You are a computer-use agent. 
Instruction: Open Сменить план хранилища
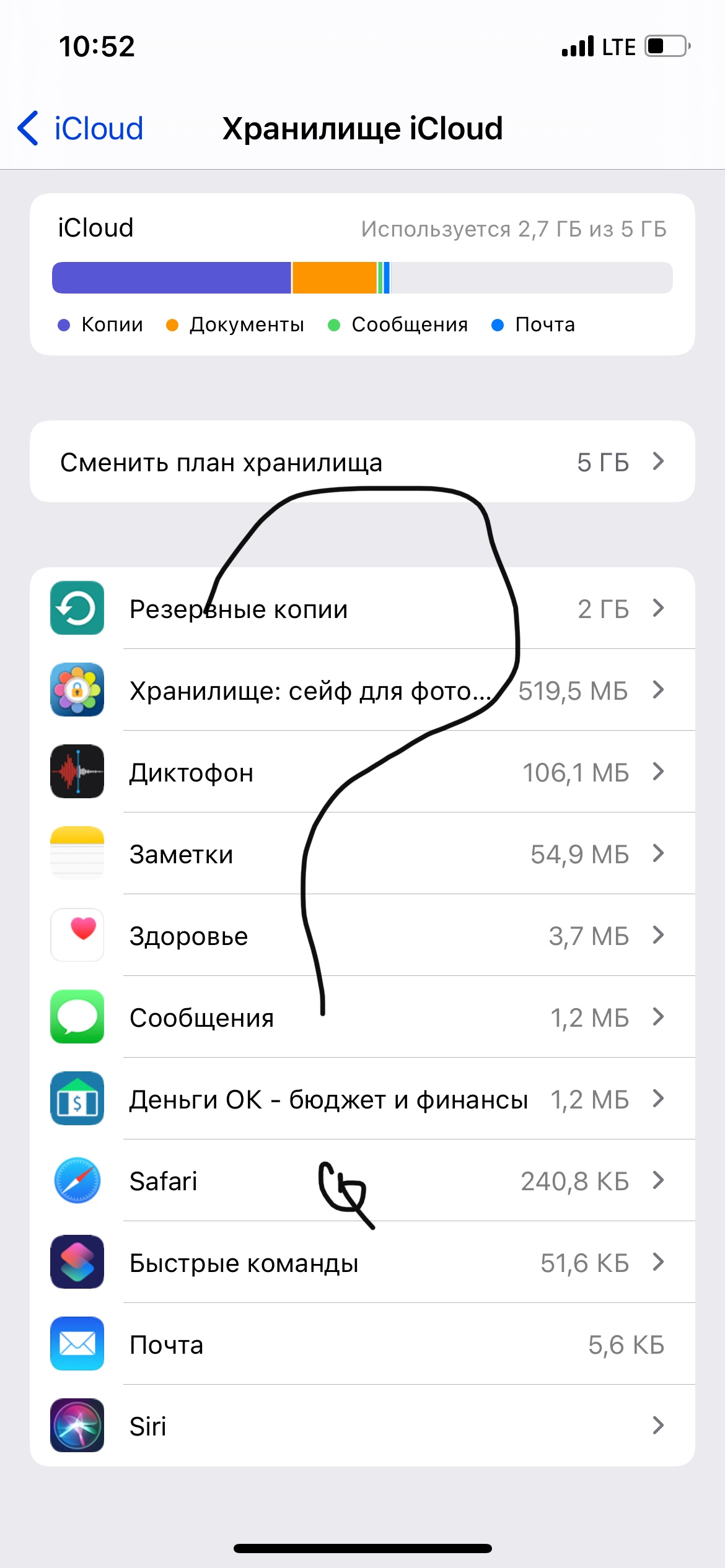tap(362, 461)
